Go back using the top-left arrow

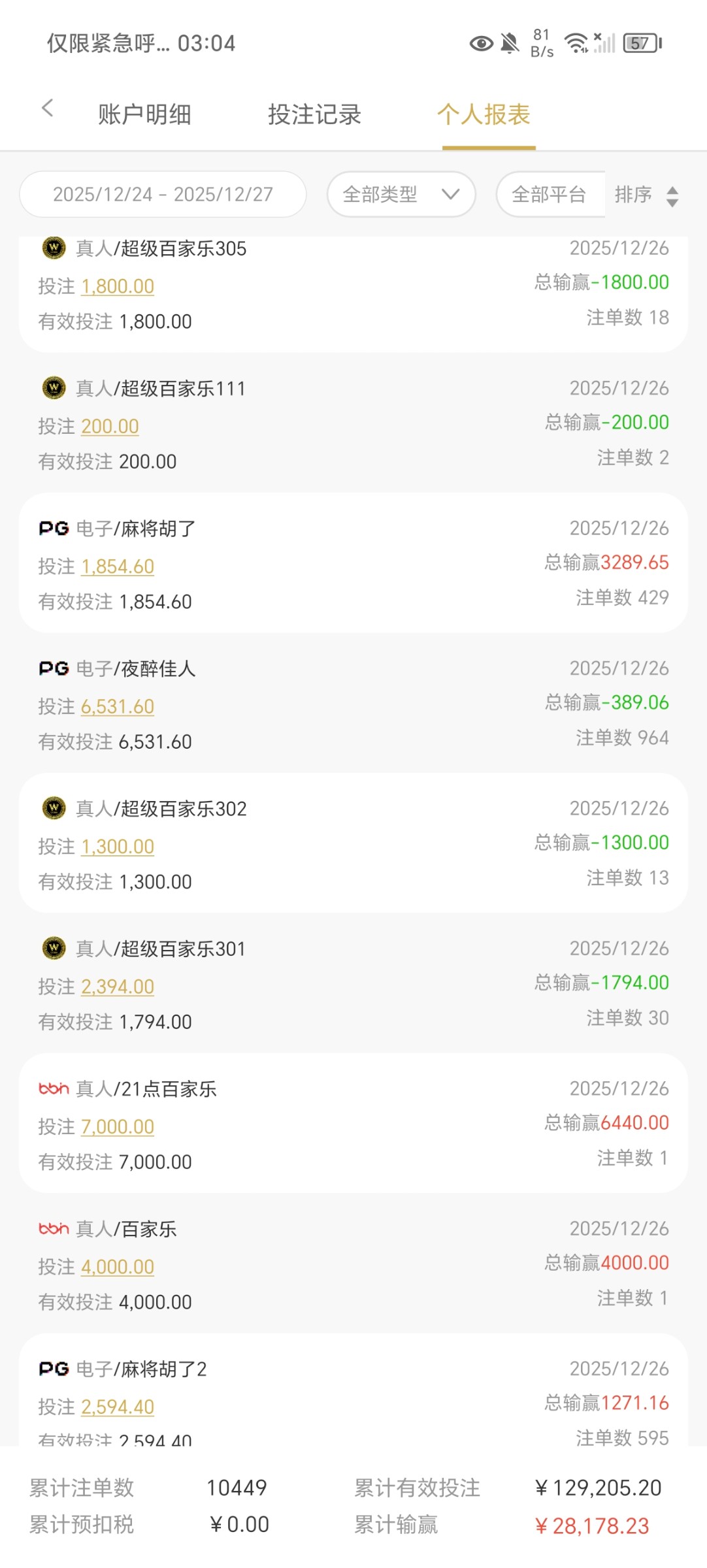[47, 108]
